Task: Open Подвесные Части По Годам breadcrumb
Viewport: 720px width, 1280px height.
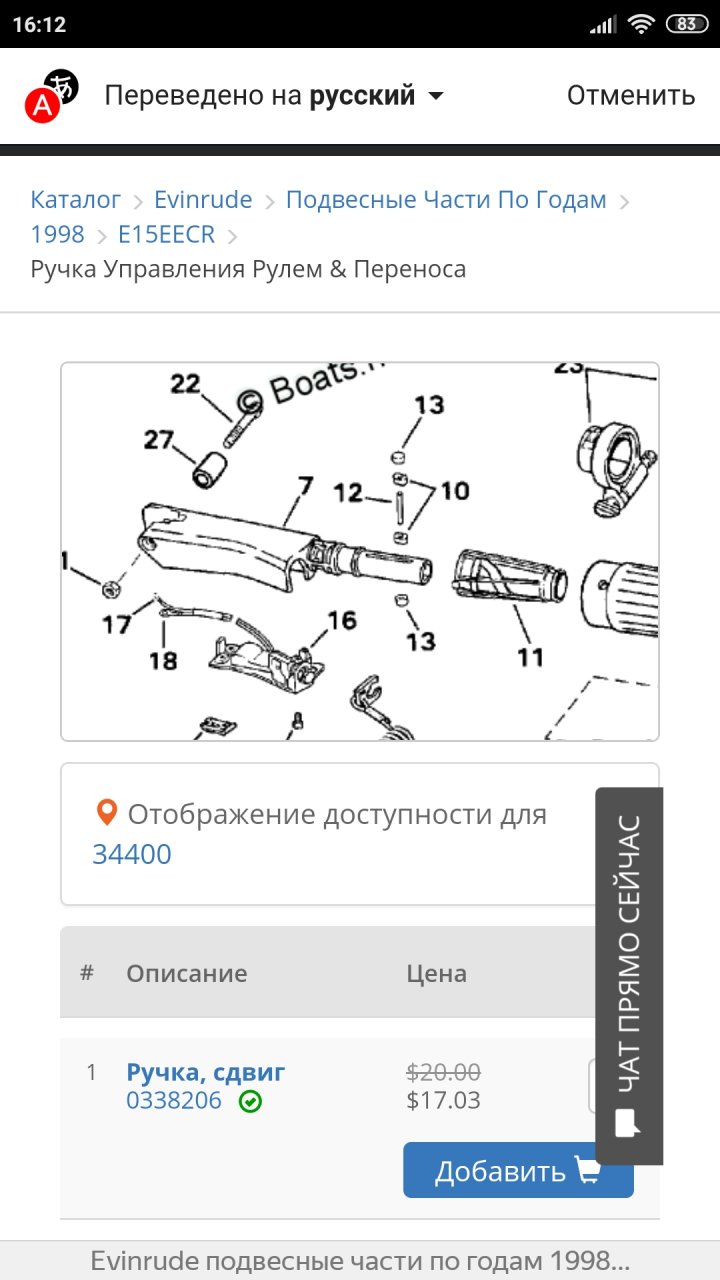Action: tap(446, 199)
